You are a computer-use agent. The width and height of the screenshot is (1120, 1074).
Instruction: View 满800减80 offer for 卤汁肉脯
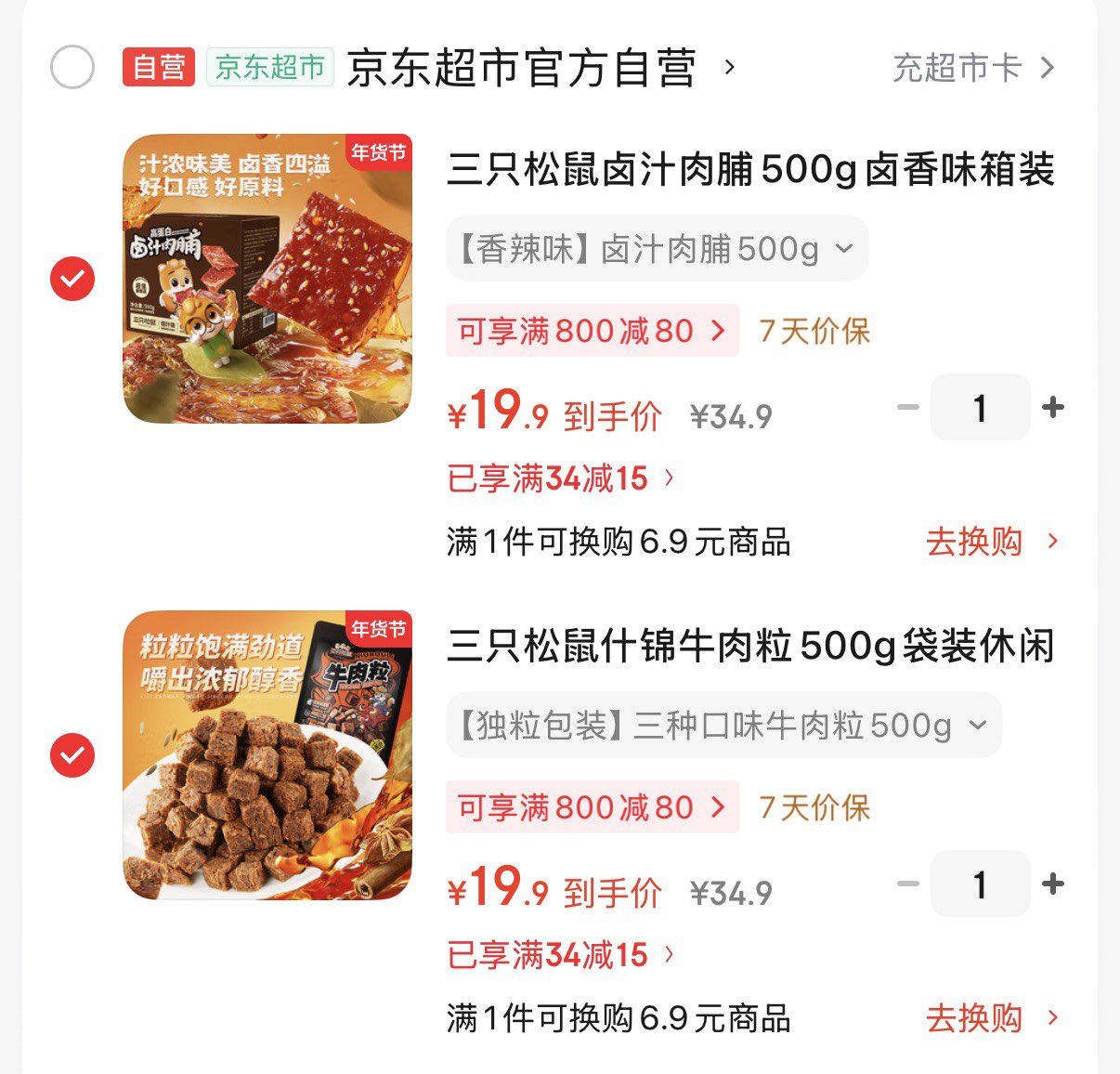592,331
